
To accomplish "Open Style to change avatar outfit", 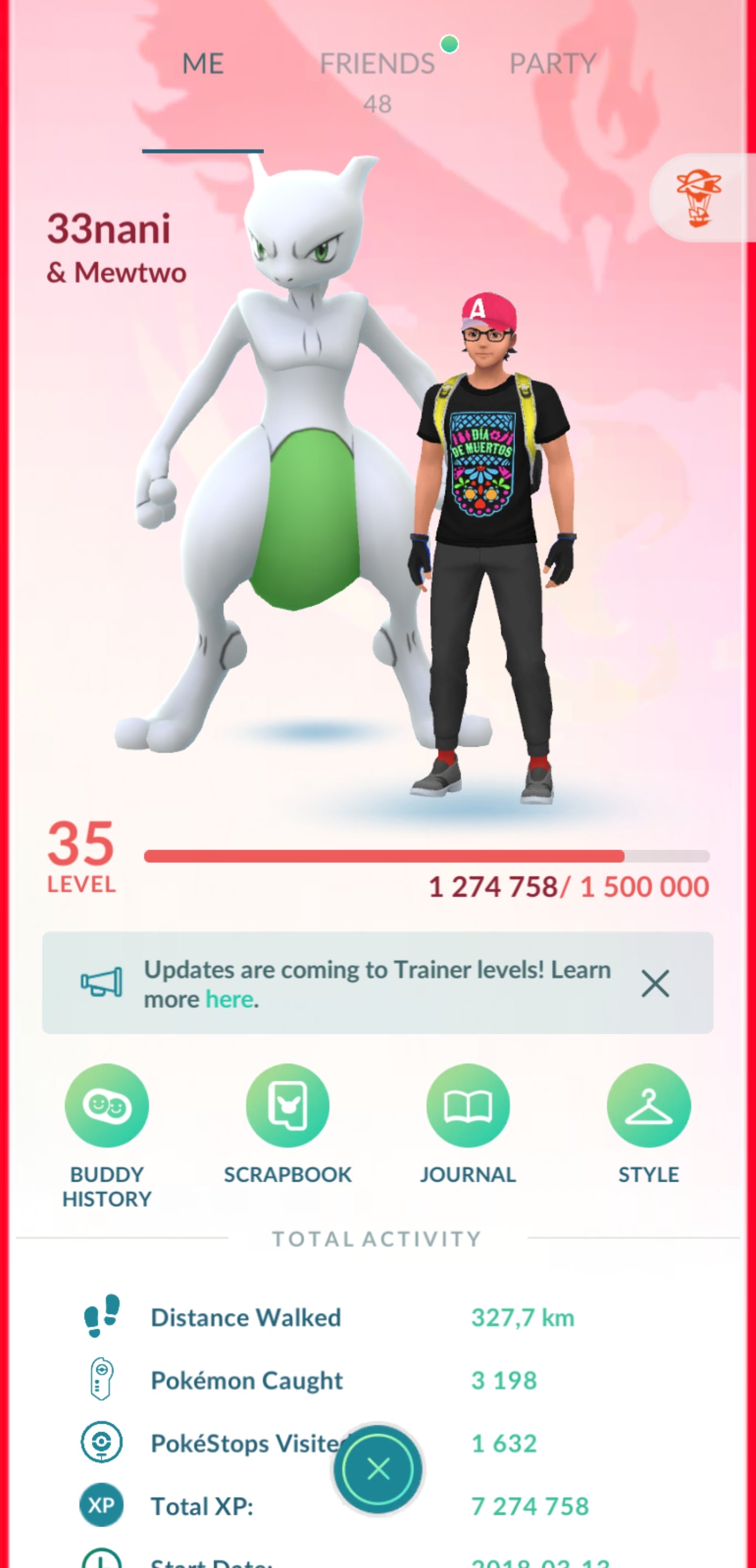I will point(648,1105).
